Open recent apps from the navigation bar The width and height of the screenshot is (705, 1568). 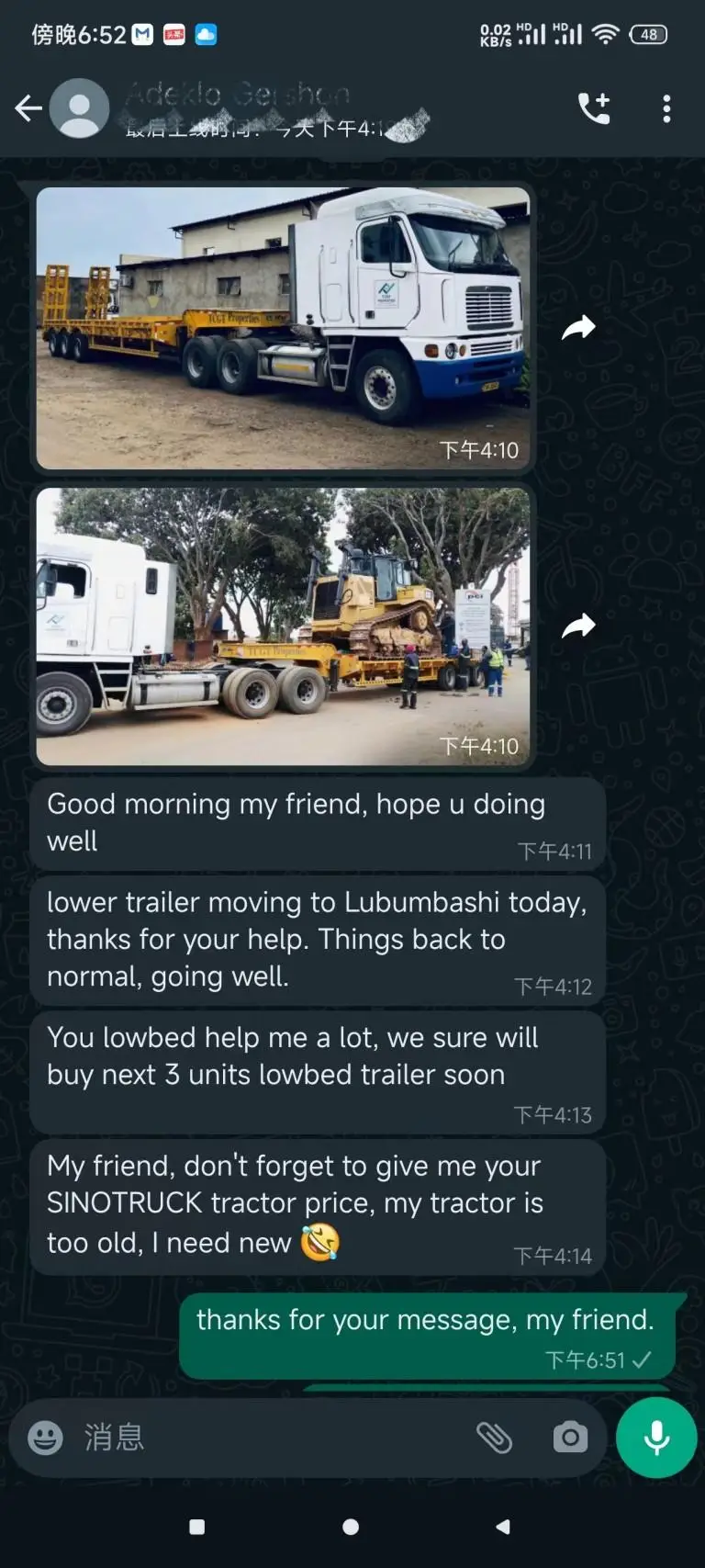pyautogui.click(x=196, y=1527)
